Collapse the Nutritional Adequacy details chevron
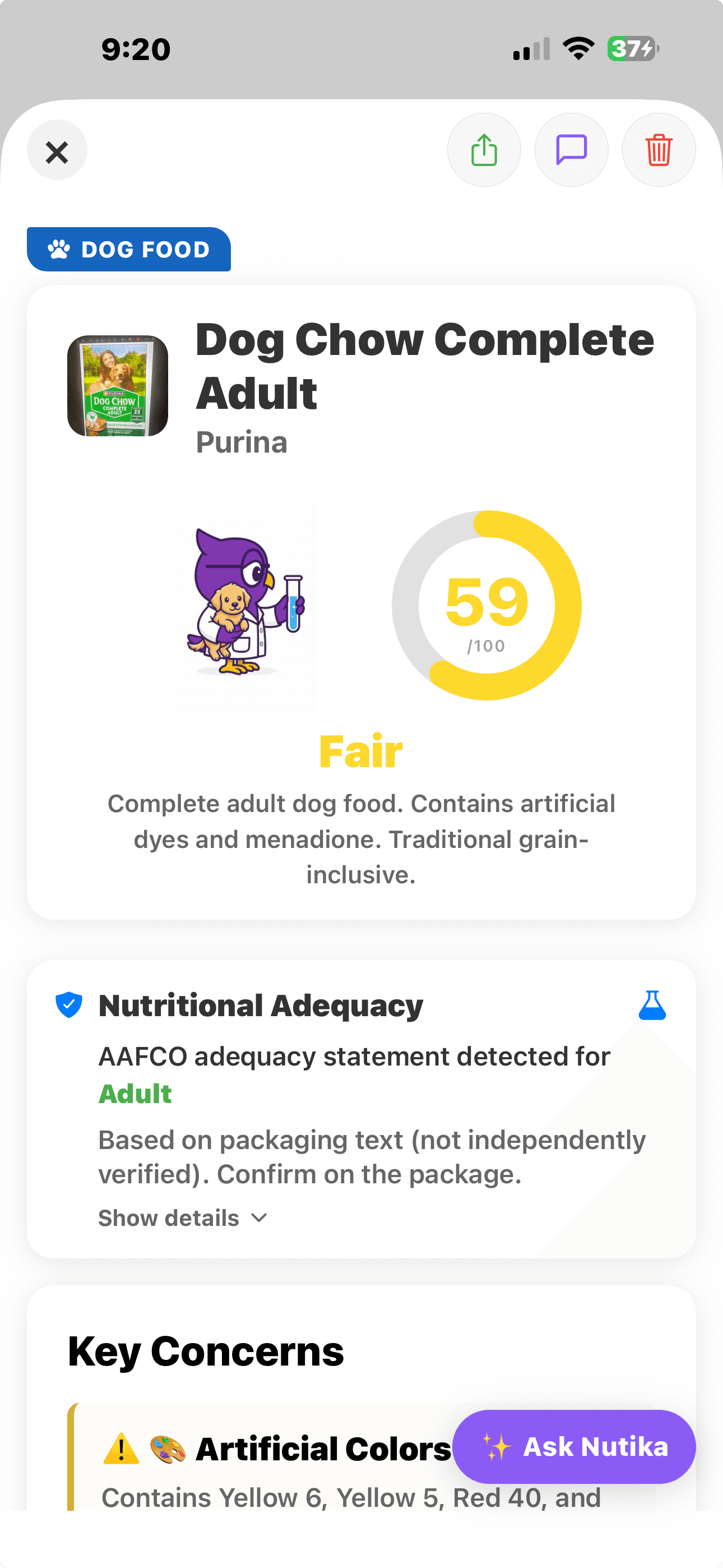 pos(259,1217)
